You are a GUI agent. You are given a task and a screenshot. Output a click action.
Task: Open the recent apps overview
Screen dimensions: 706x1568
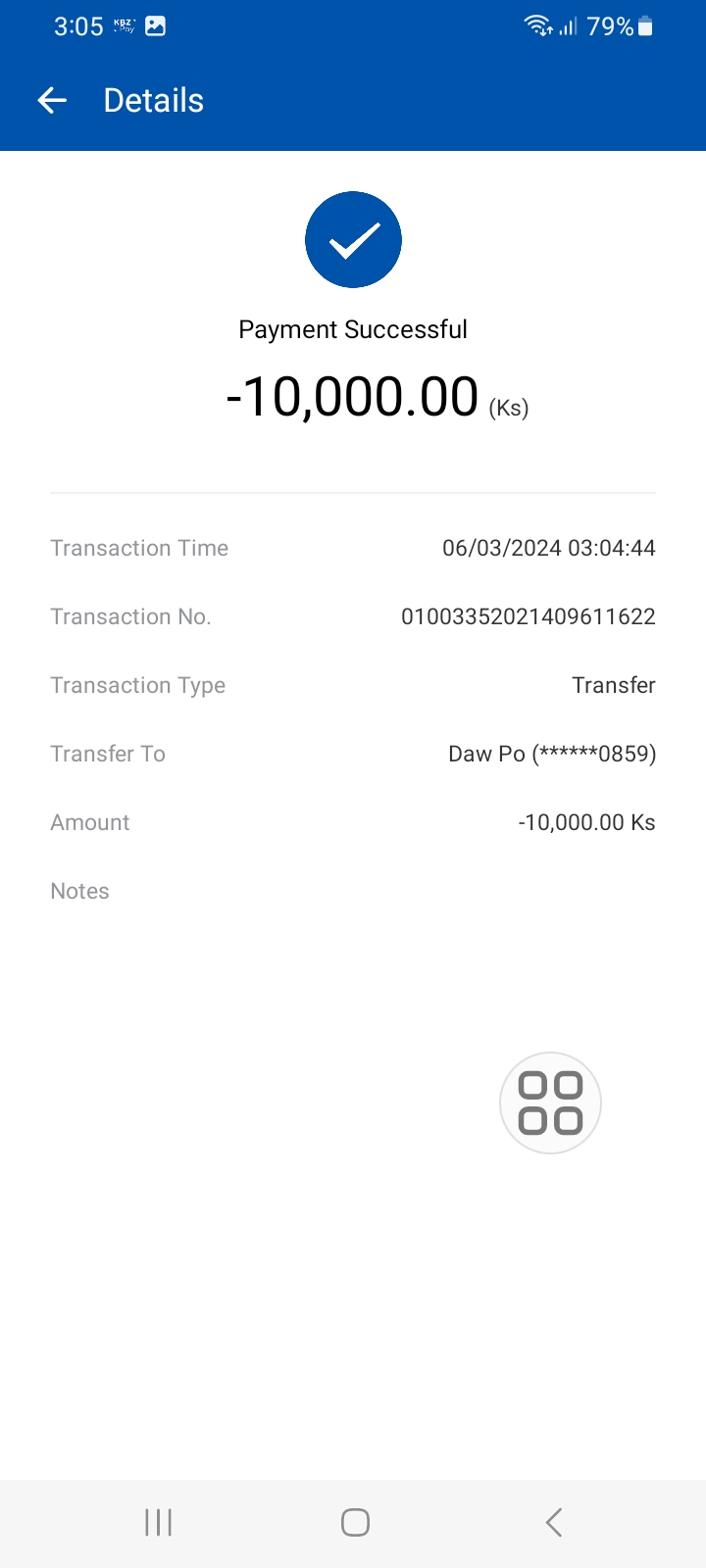pos(158,1522)
